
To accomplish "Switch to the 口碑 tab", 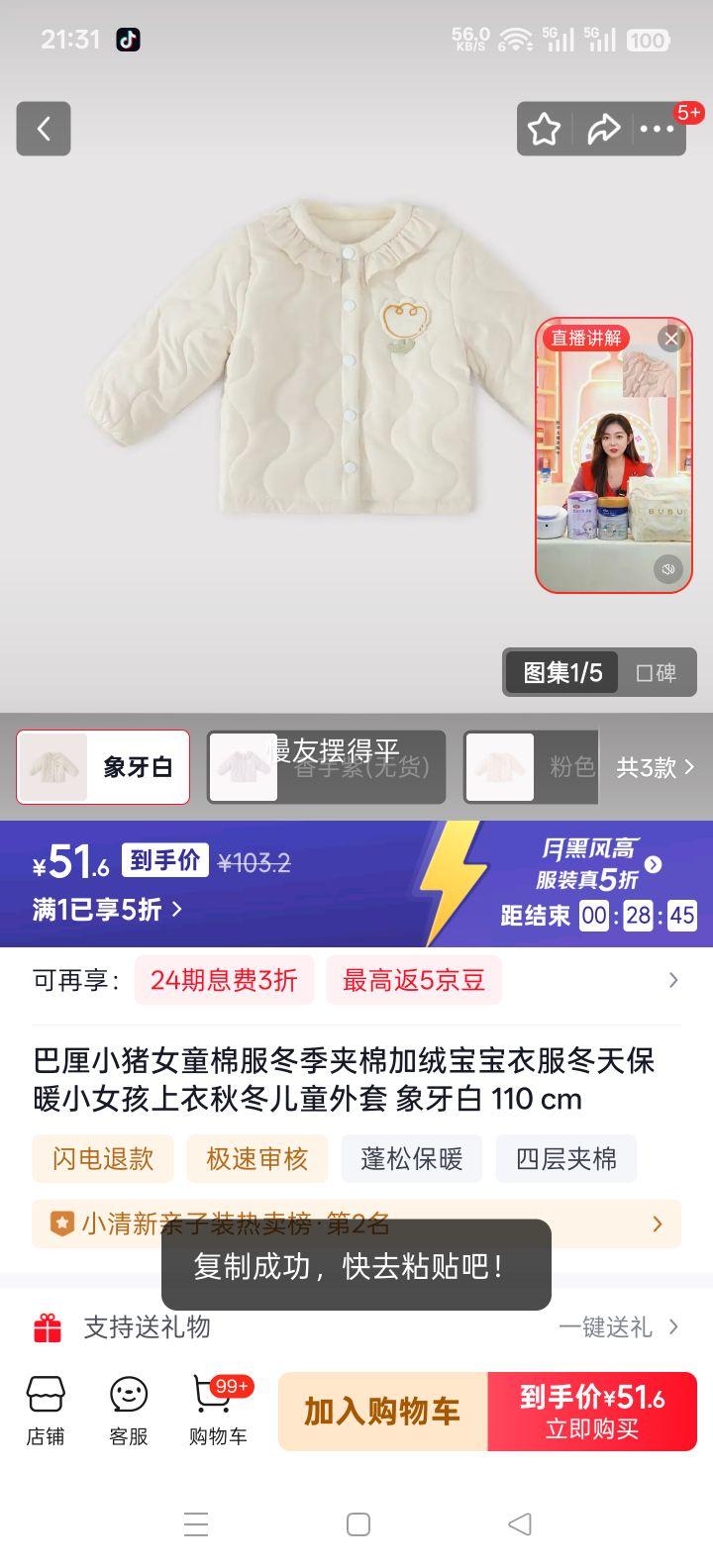I will click(x=657, y=672).
